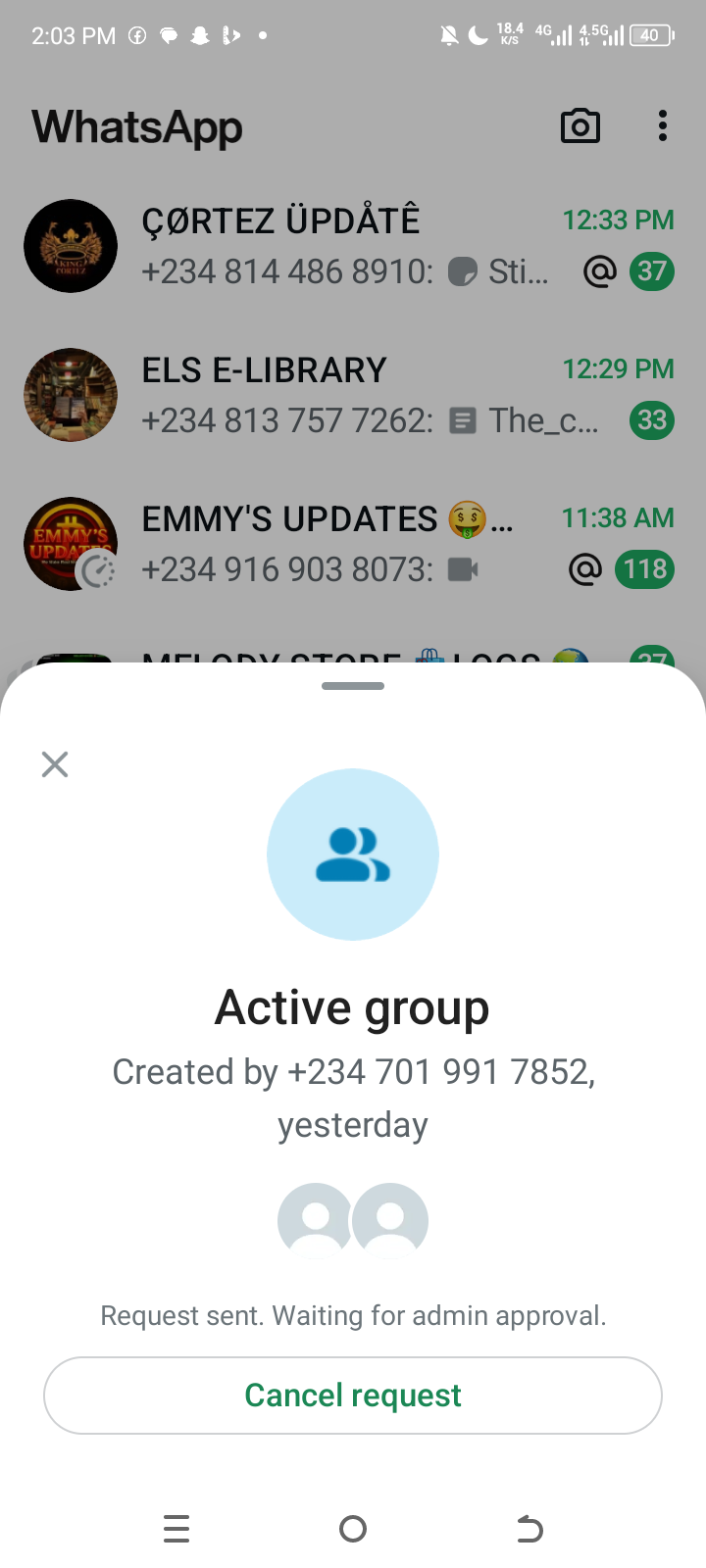Close the Active group sheet
706x1568 pixels.
pos(55,764)
